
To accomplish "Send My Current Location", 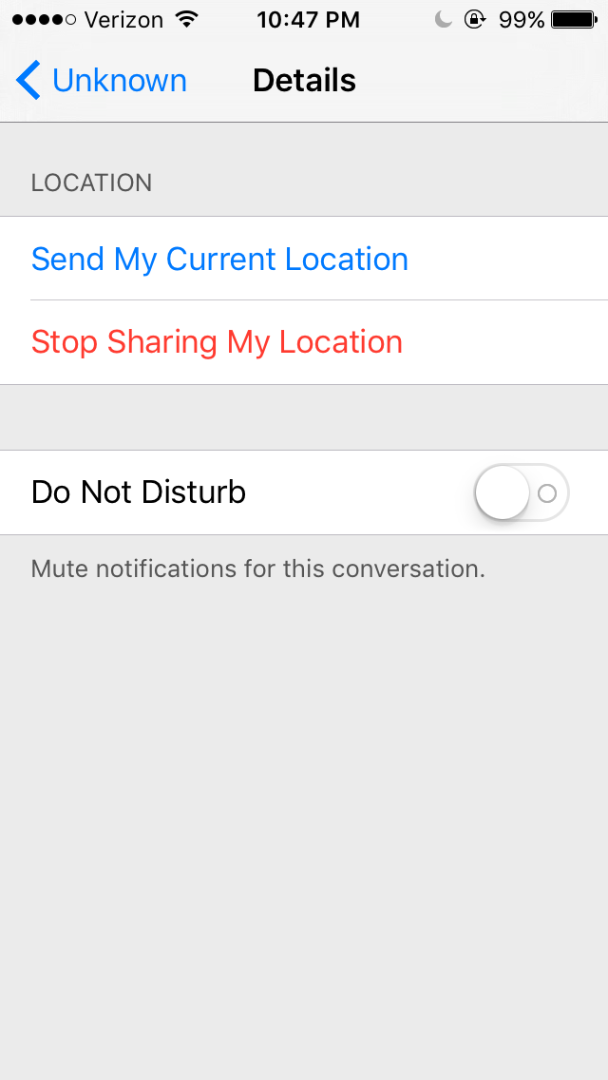I will 220,259.
